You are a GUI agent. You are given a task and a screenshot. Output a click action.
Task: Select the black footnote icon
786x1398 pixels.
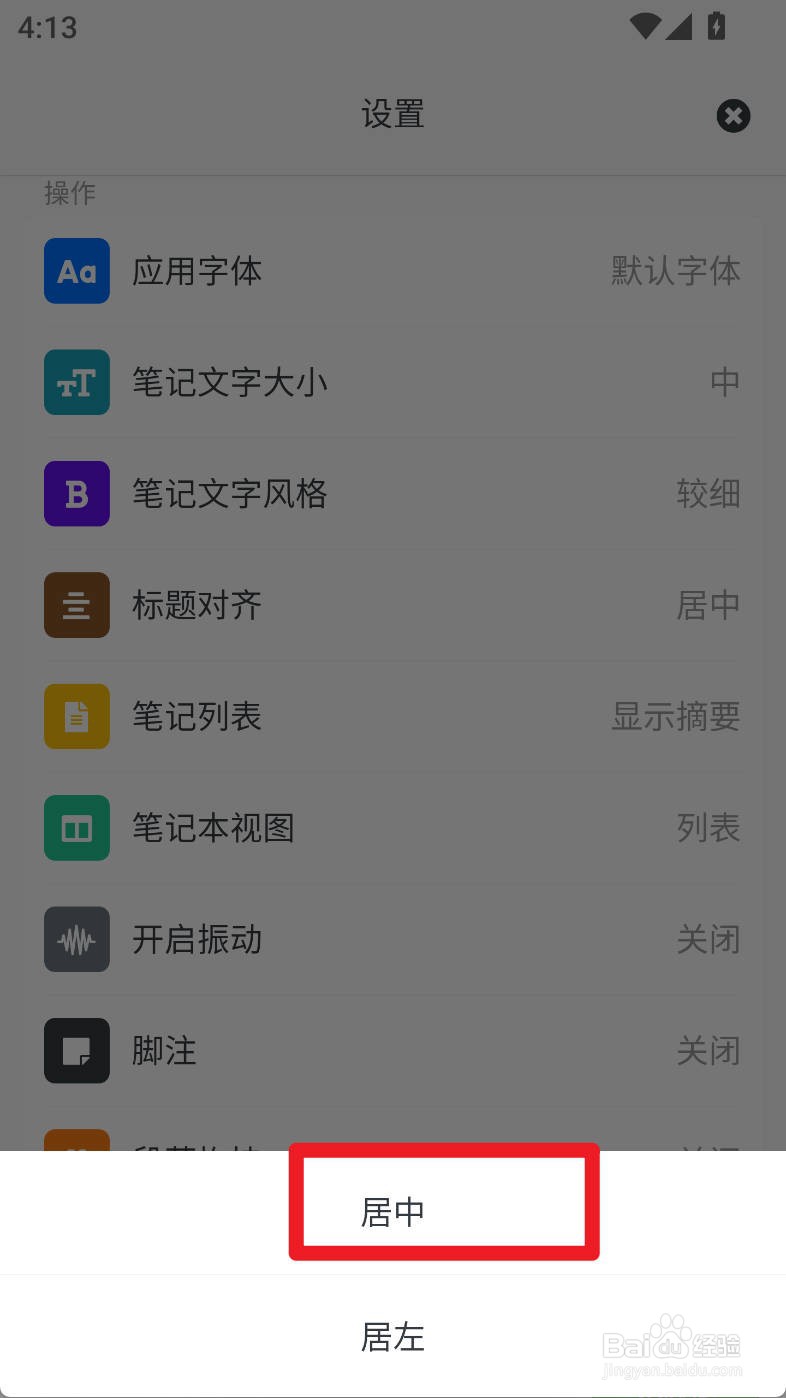click(x=76, y=1050)
